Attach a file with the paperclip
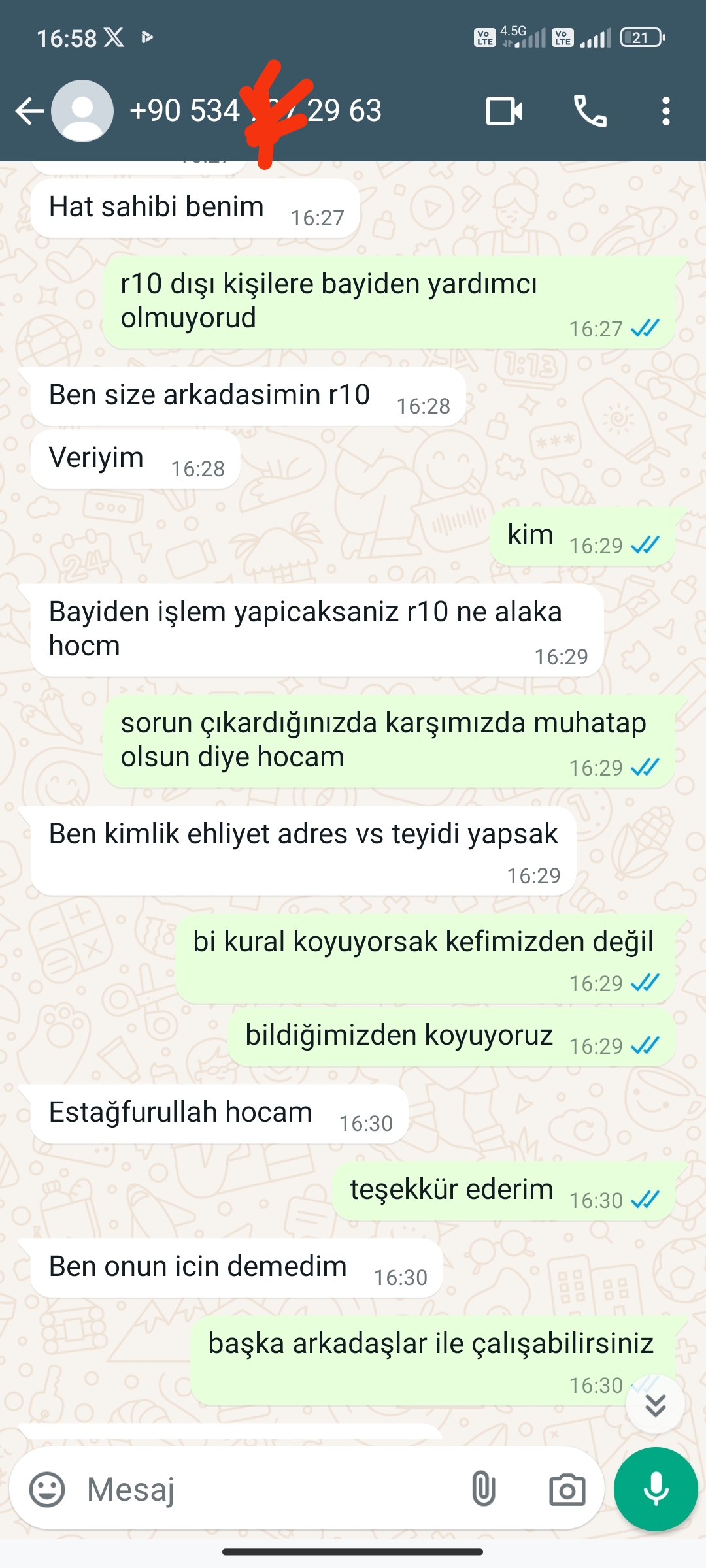This screenshot has height=1568, width=706. tap(483, 1490)
